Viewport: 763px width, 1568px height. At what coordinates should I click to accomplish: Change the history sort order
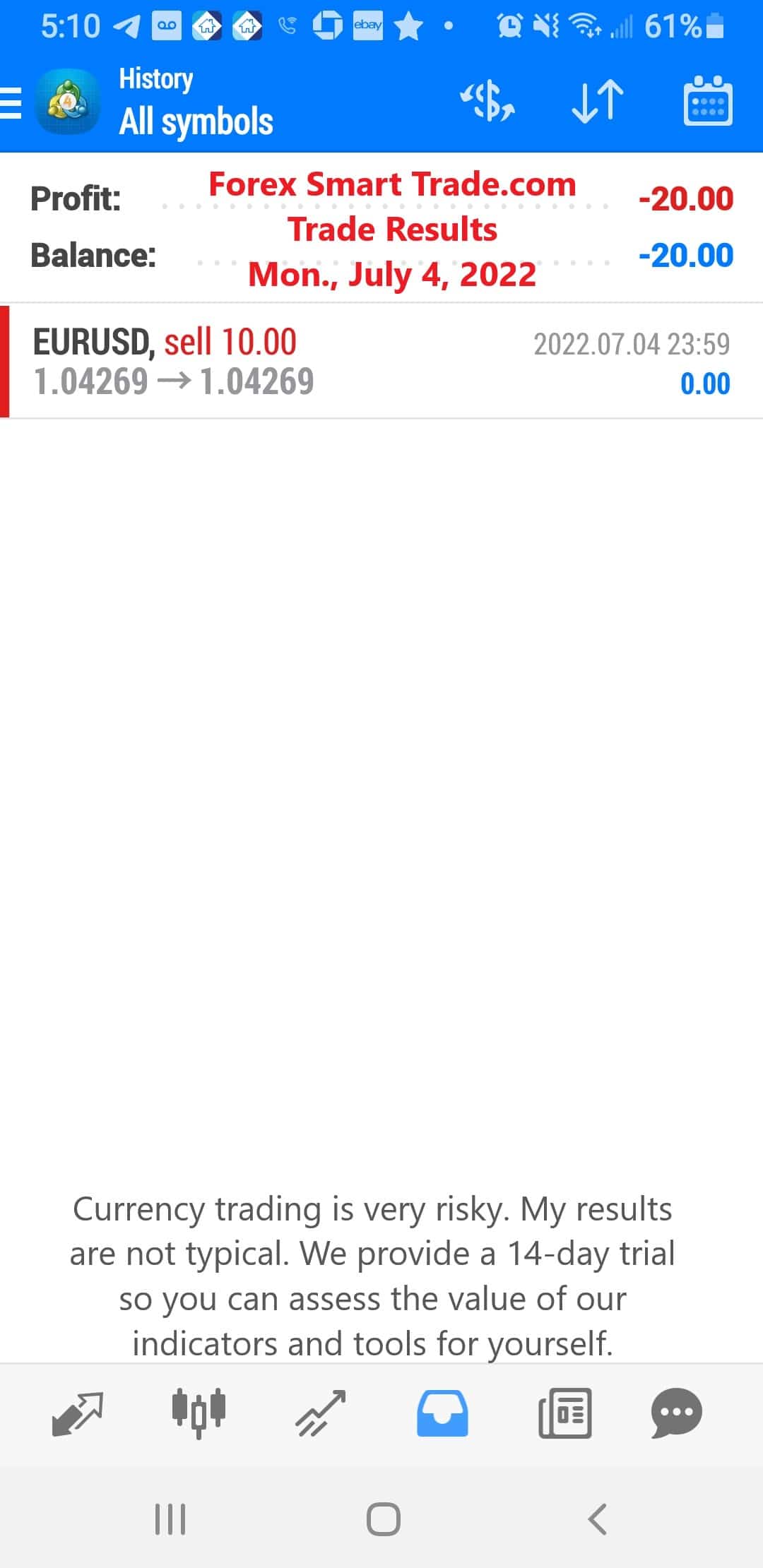click(597, 102)
